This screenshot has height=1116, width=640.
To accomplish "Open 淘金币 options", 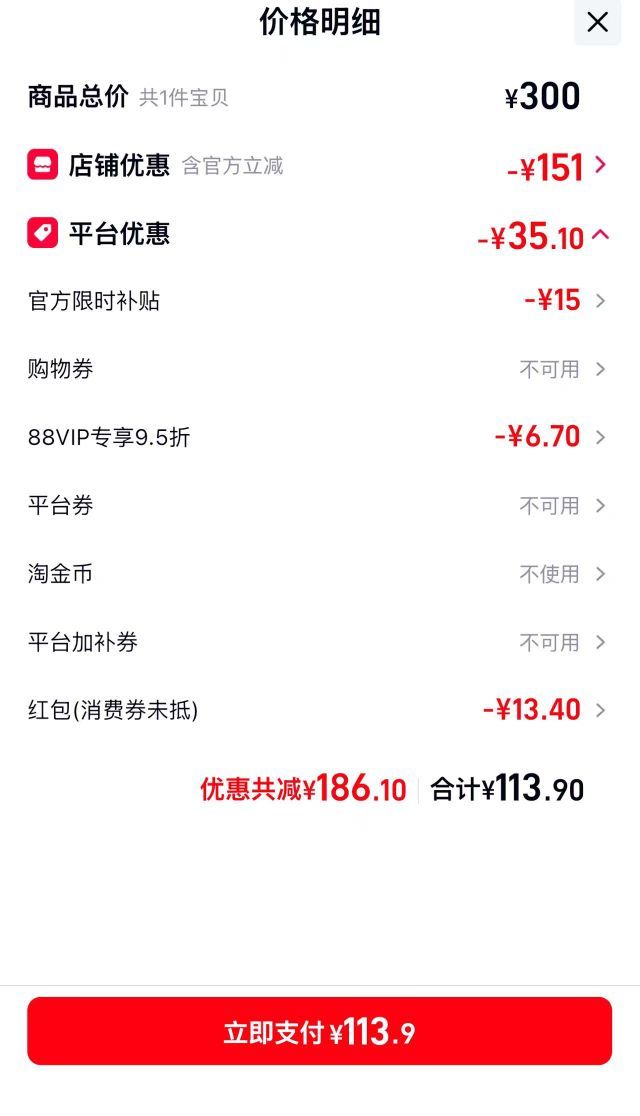I will 319,574.
